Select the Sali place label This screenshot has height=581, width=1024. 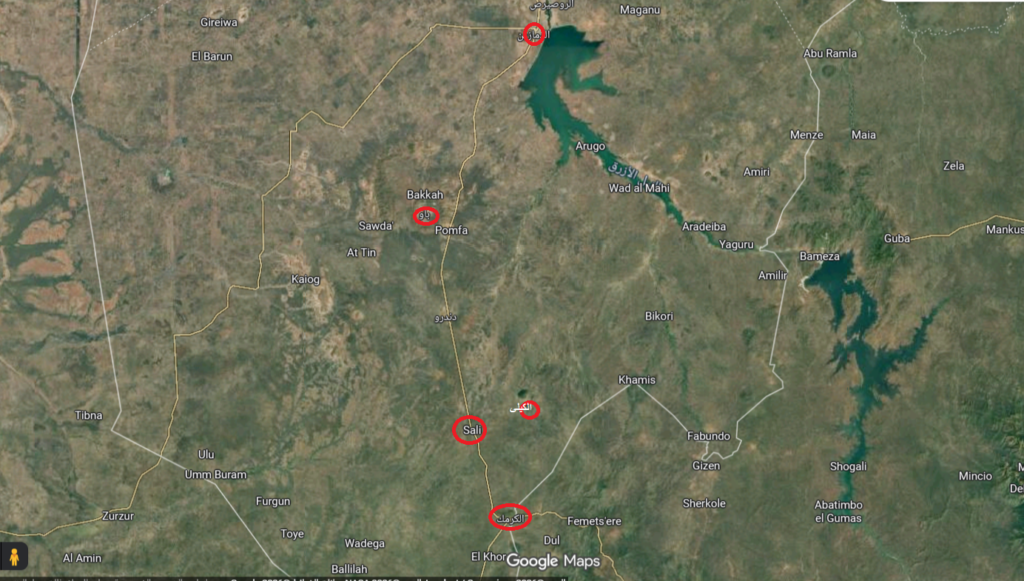pos(472,430)
